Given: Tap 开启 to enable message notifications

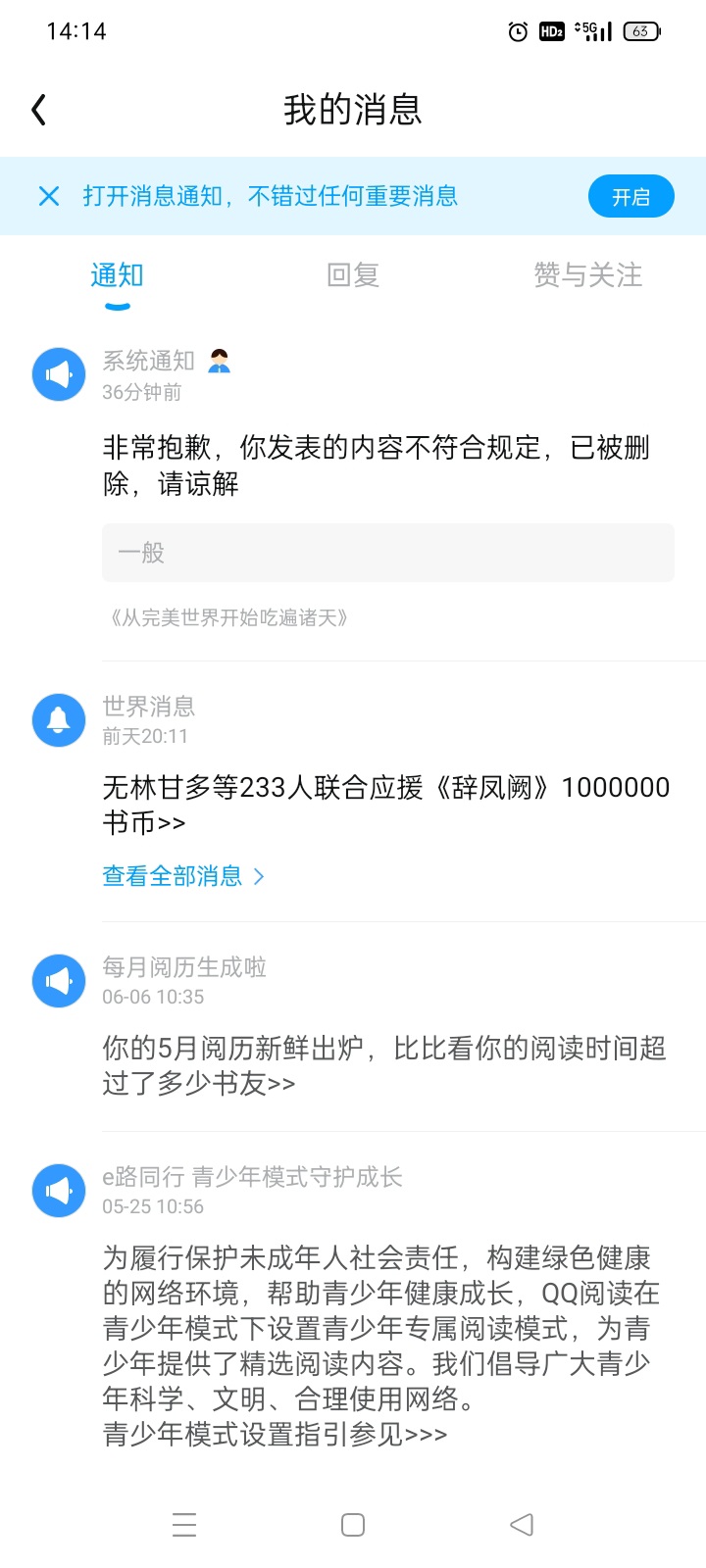Looking at the screenshot, I should click(630, 196).
